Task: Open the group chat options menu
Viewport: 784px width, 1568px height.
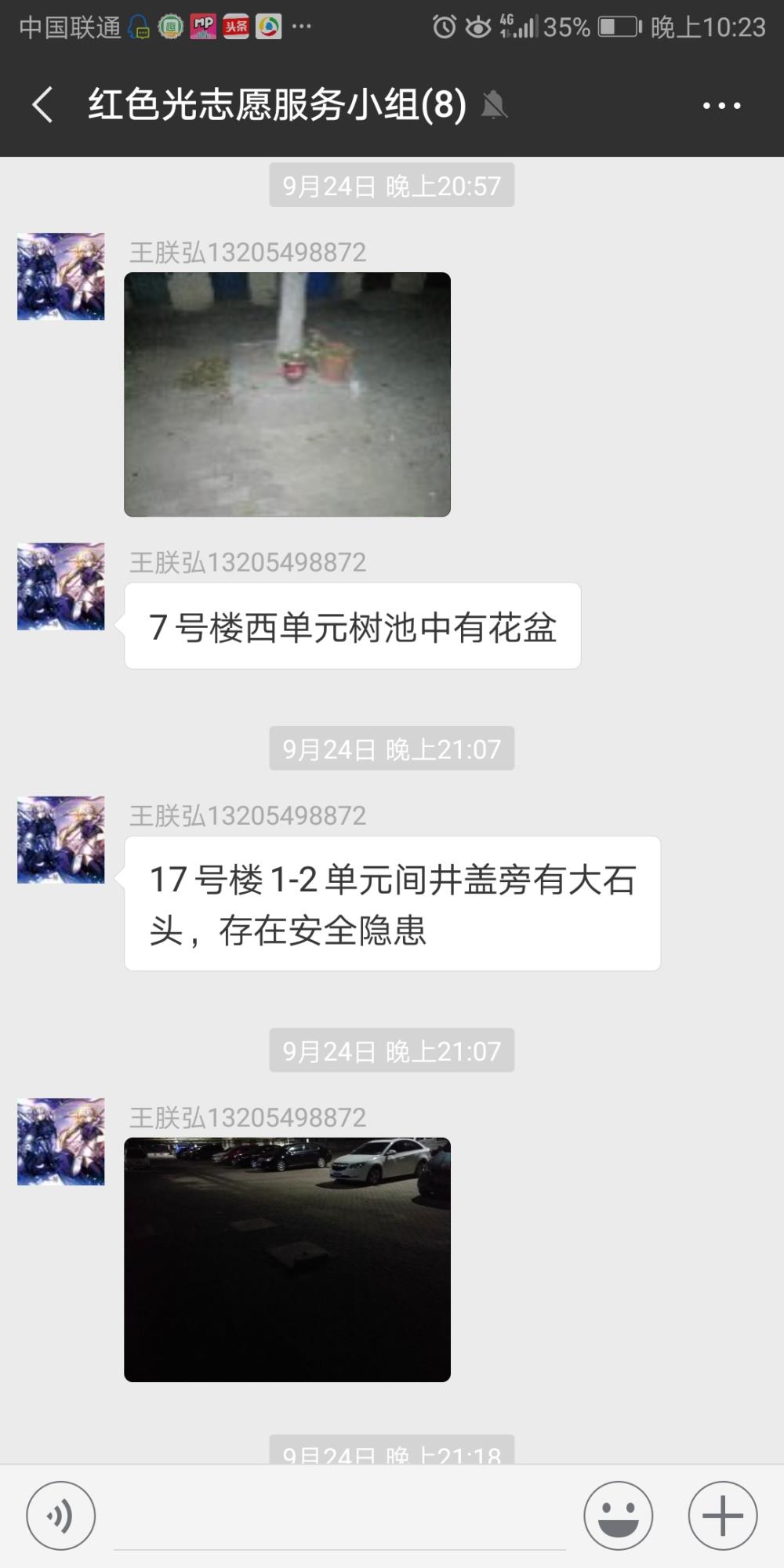Action: point(721,105)
